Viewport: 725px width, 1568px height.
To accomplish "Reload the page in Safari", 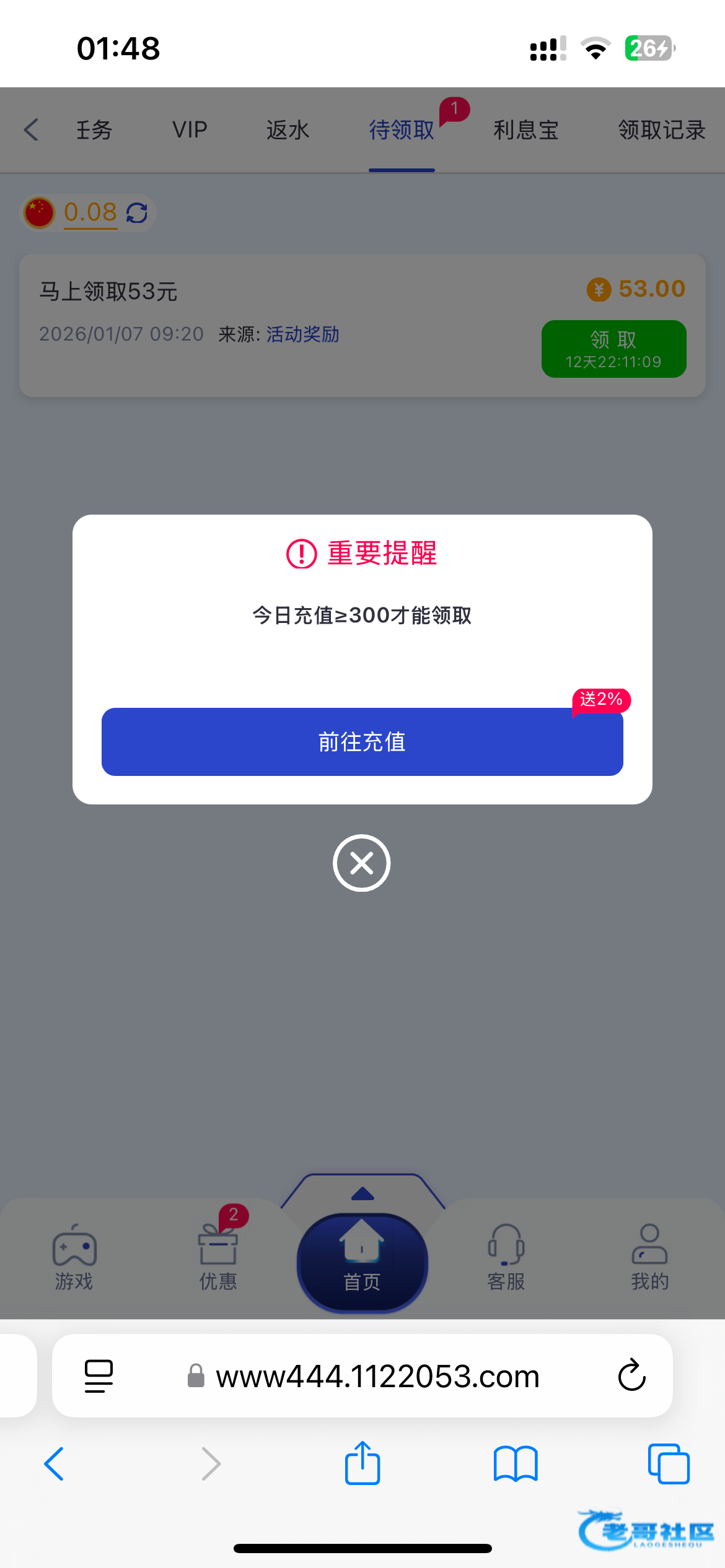I will coord(631,1375).
